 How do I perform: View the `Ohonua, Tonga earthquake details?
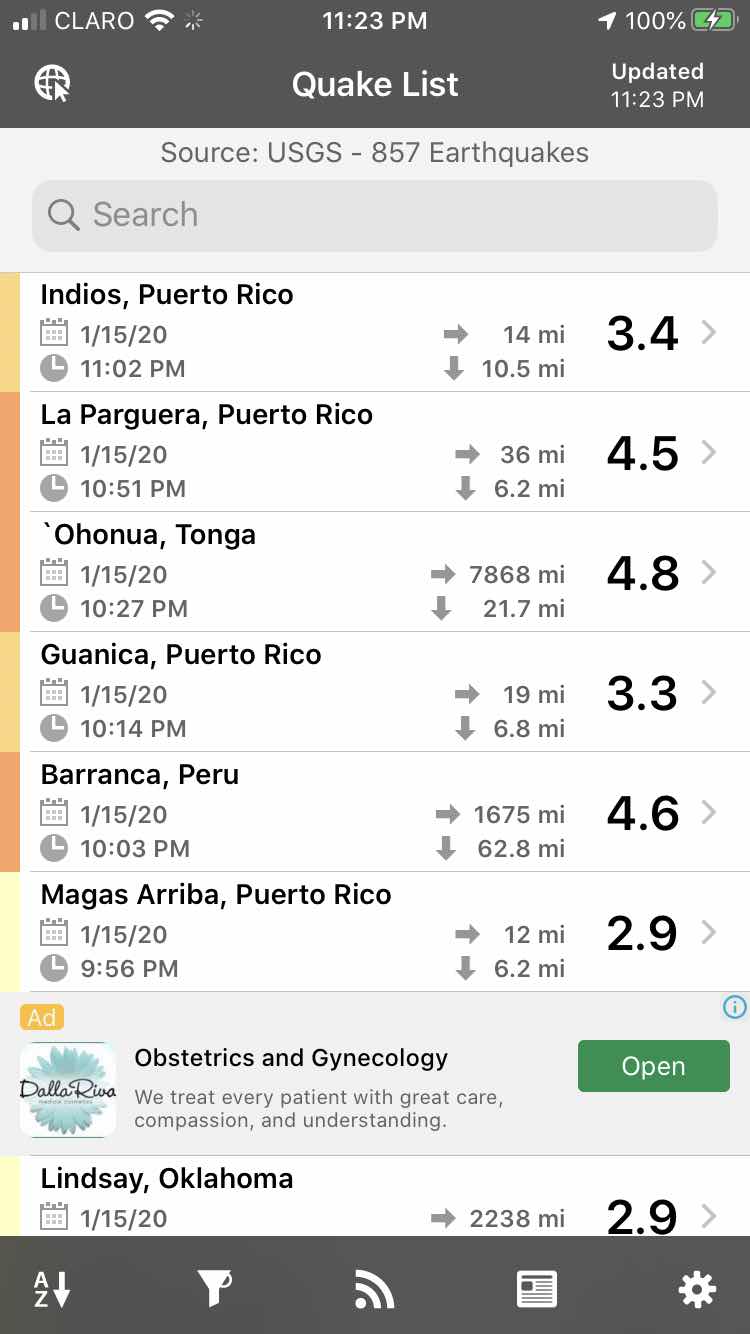(375, 572)
